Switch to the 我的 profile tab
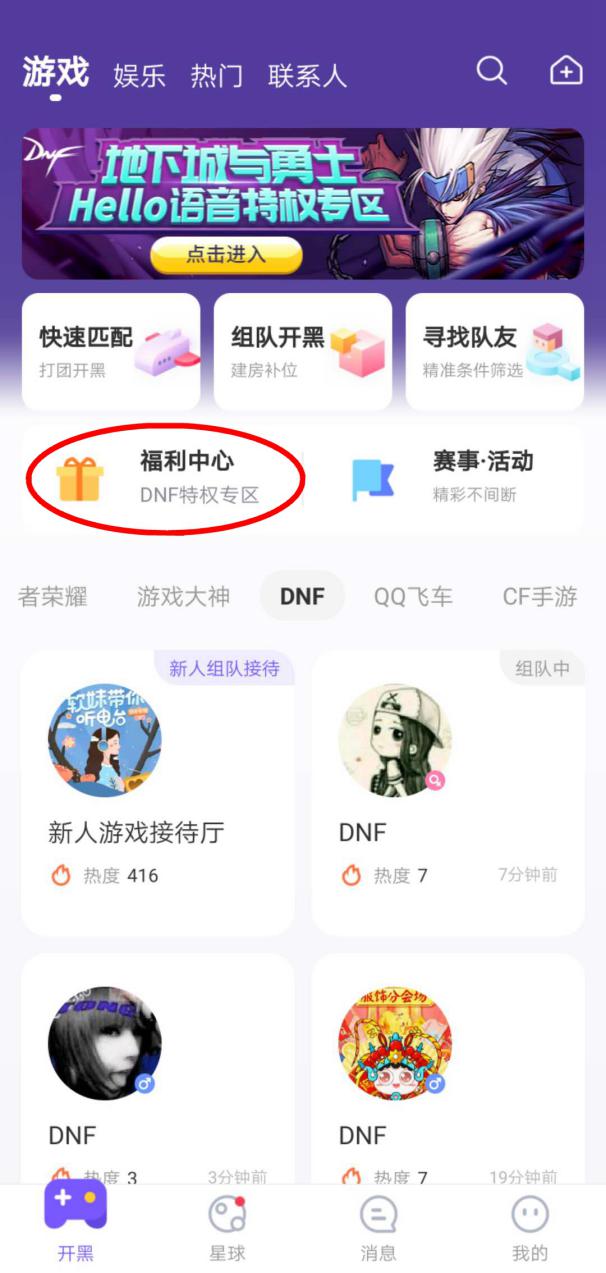Image resolution: width=606 pixels, height=1273 pixels. pos(530,1227)
